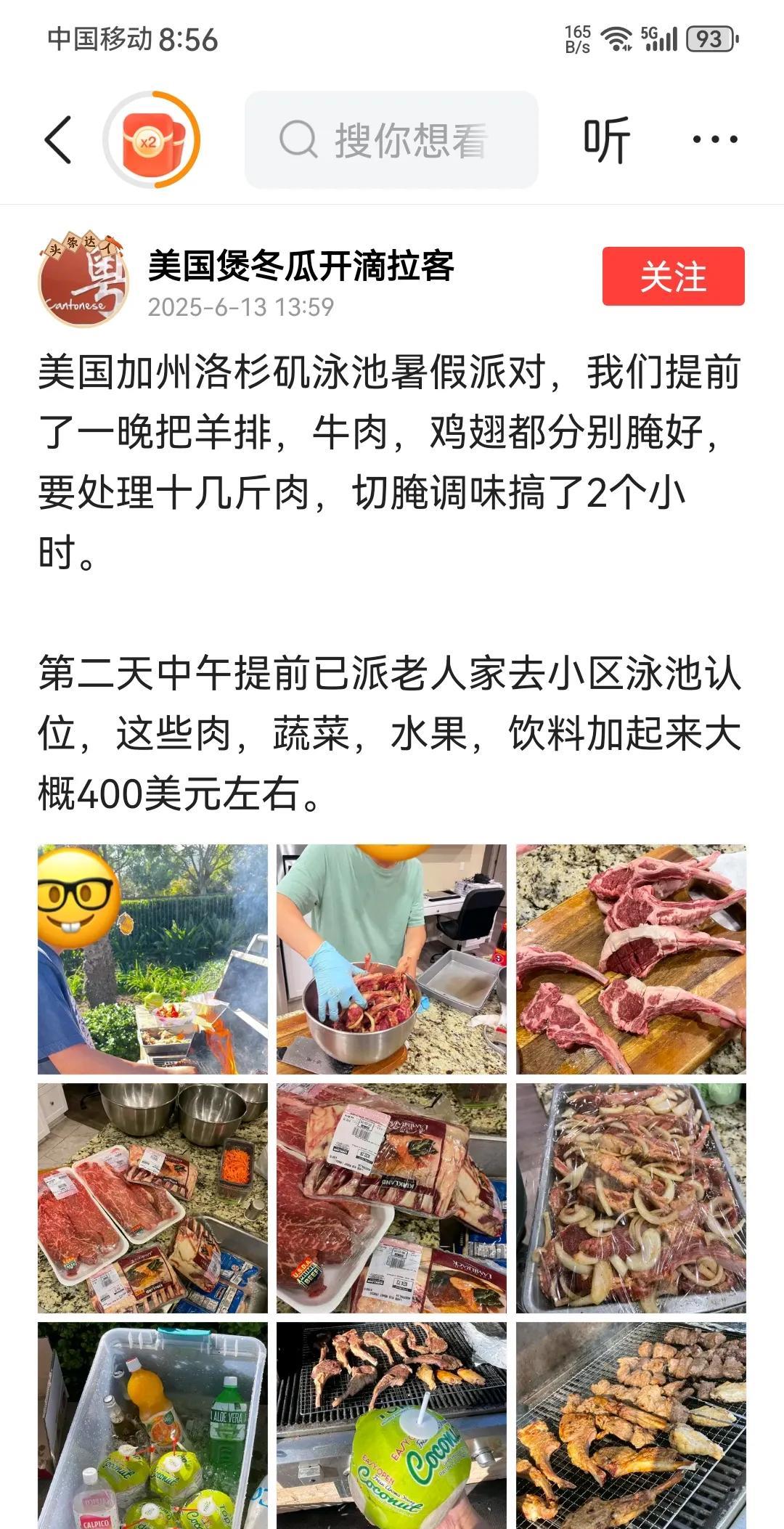Open the photo with the nerd emoji
This screenshot has width=784, height=1529.
(x=152, y=959)
